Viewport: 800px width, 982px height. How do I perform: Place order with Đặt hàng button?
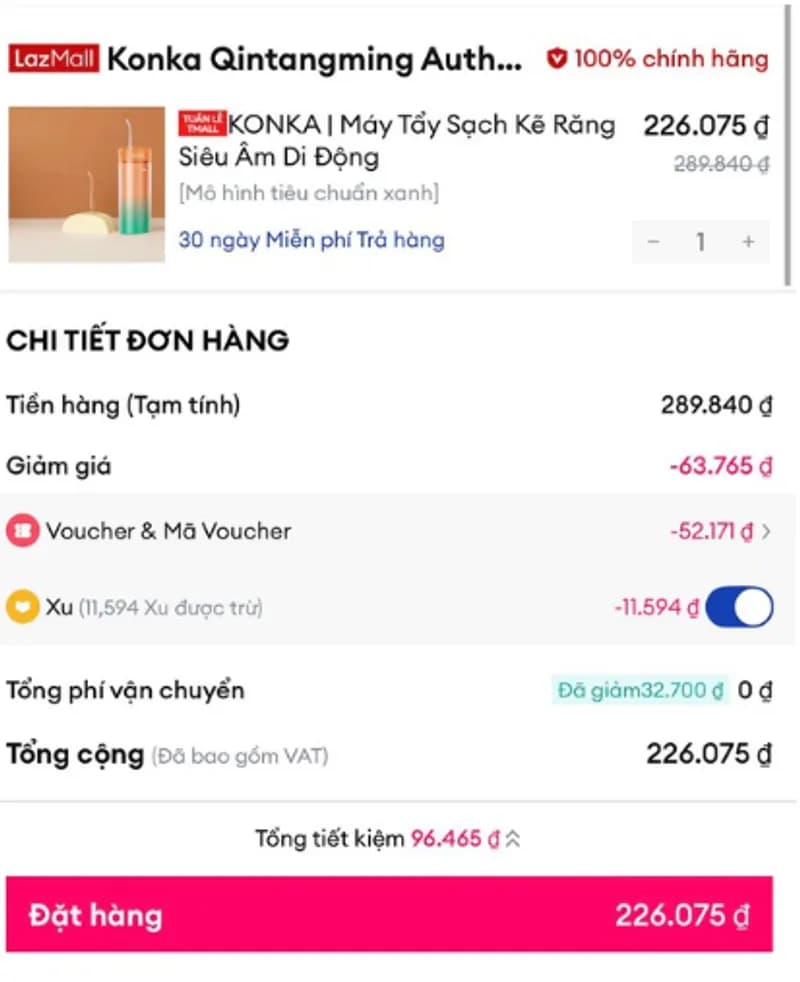(389, 914)
